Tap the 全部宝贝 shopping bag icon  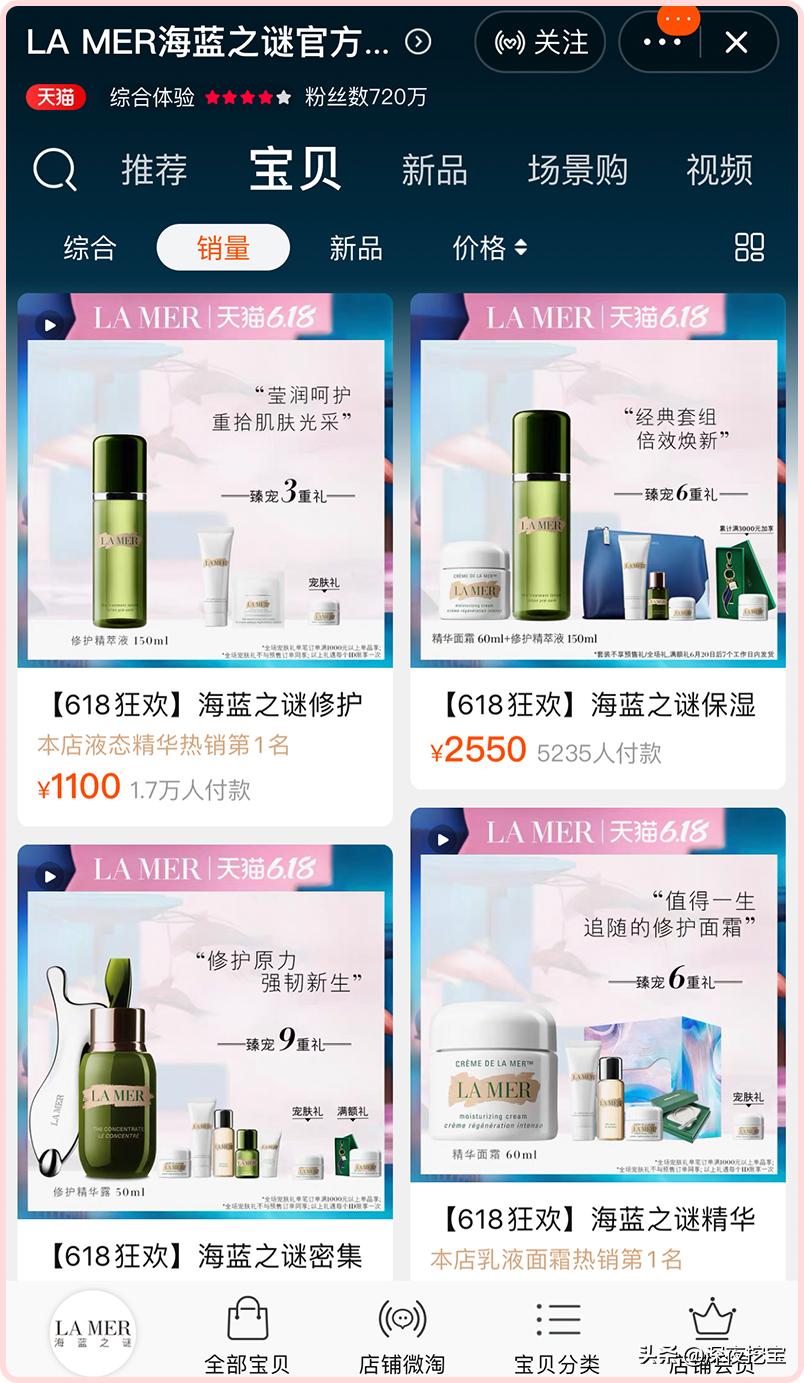tap(243, 1319)
